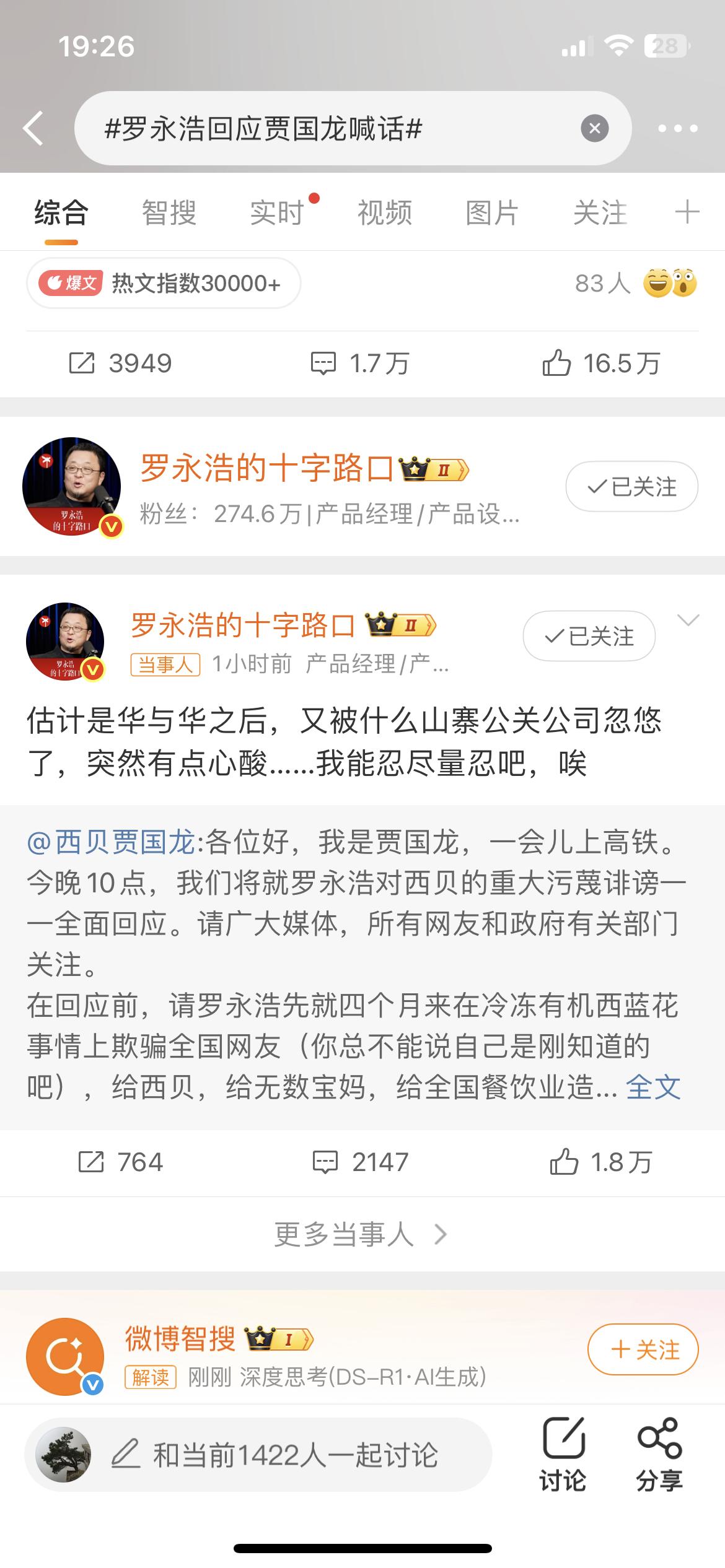Switch to the 视频 tab
This screenshot has height=1568, width=725.
pyautogui.click(x=384, y=212)
